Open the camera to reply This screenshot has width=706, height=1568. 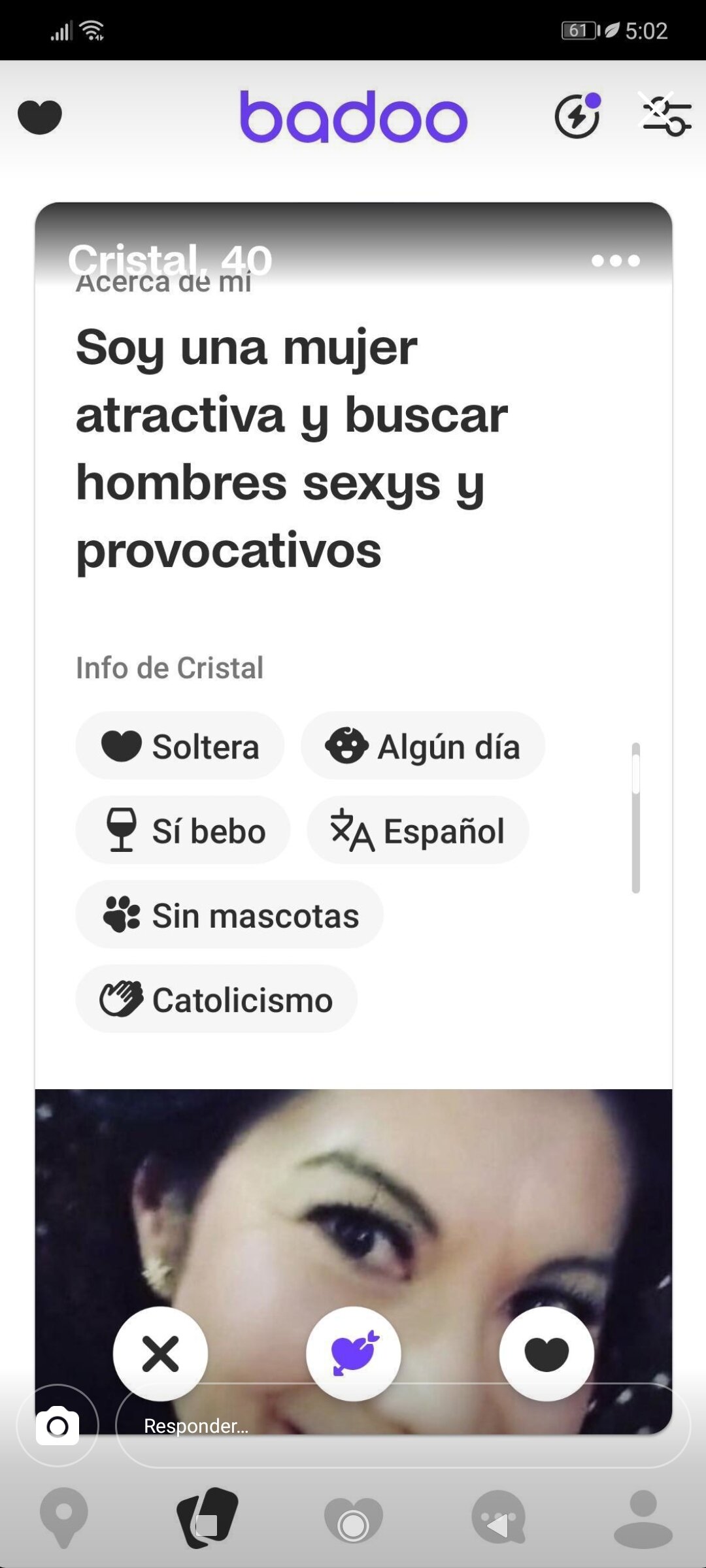[x=58, y=1425]
